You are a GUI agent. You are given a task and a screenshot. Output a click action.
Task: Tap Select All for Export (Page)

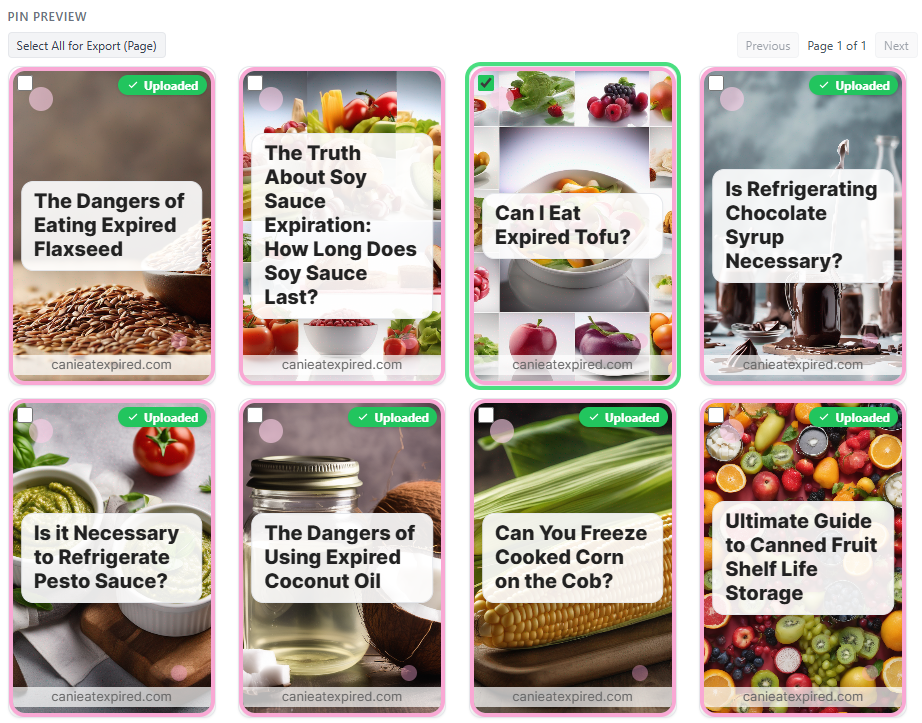87,46
